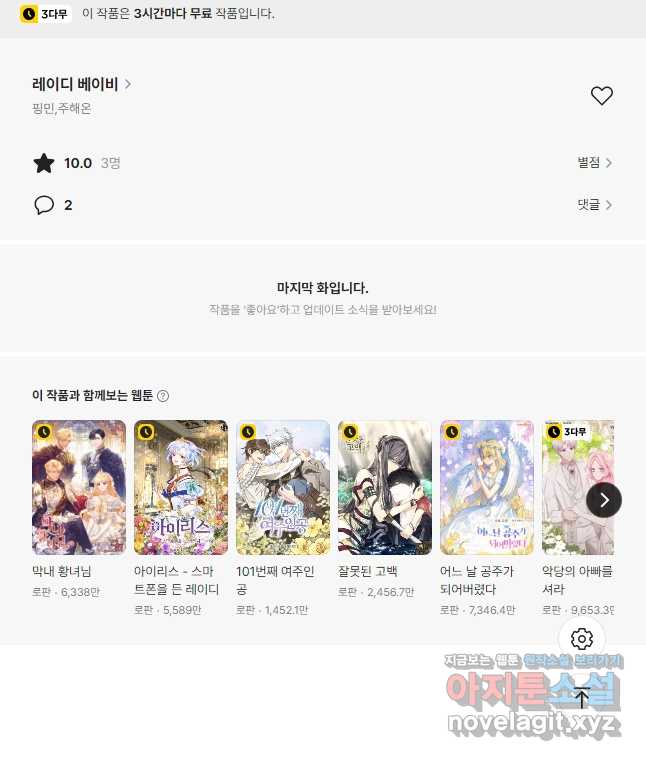Screen dimensions: 646x761
Task: Open the 101번째 여주인공 webtoon
Action: pyautogui.click(x=283, y=487)
